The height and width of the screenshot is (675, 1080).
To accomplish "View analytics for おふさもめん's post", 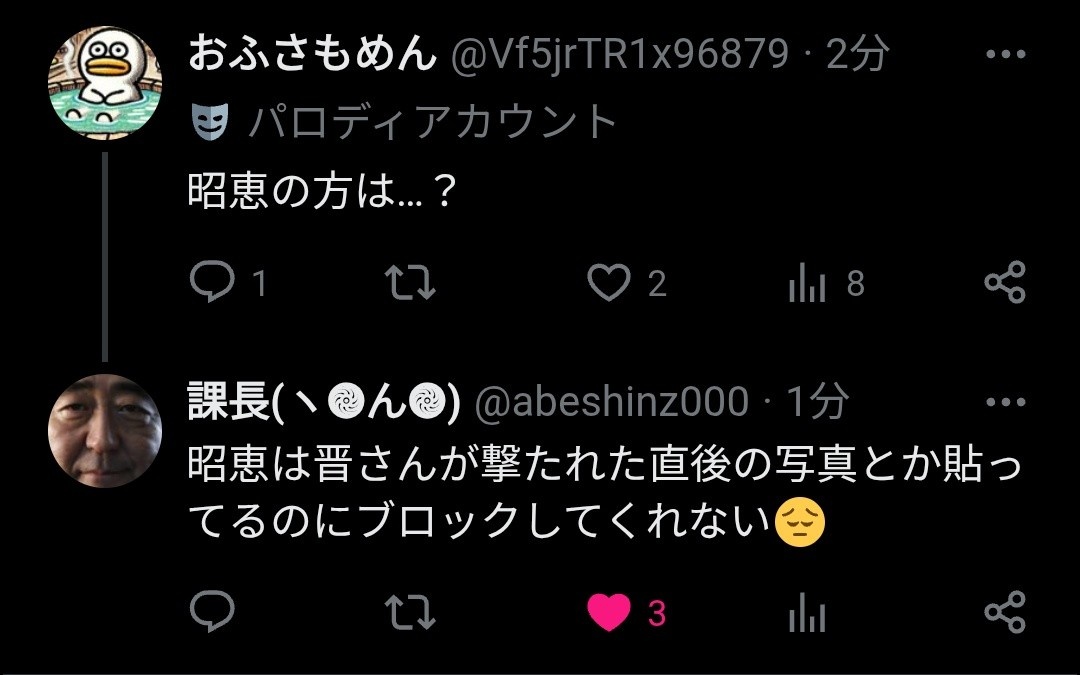I will (x=807, y=284).
